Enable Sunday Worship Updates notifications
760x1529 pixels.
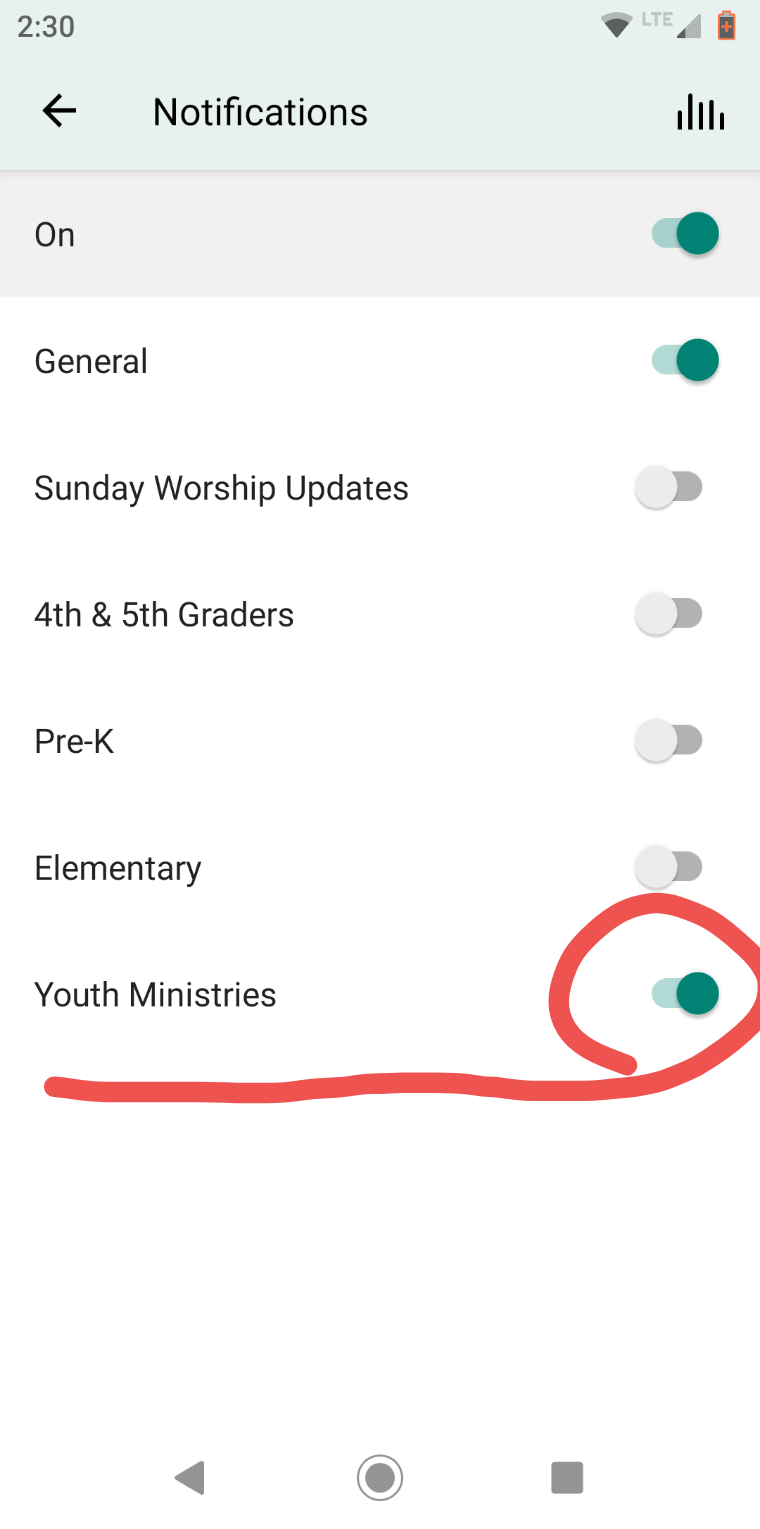[x=670, y=488]
